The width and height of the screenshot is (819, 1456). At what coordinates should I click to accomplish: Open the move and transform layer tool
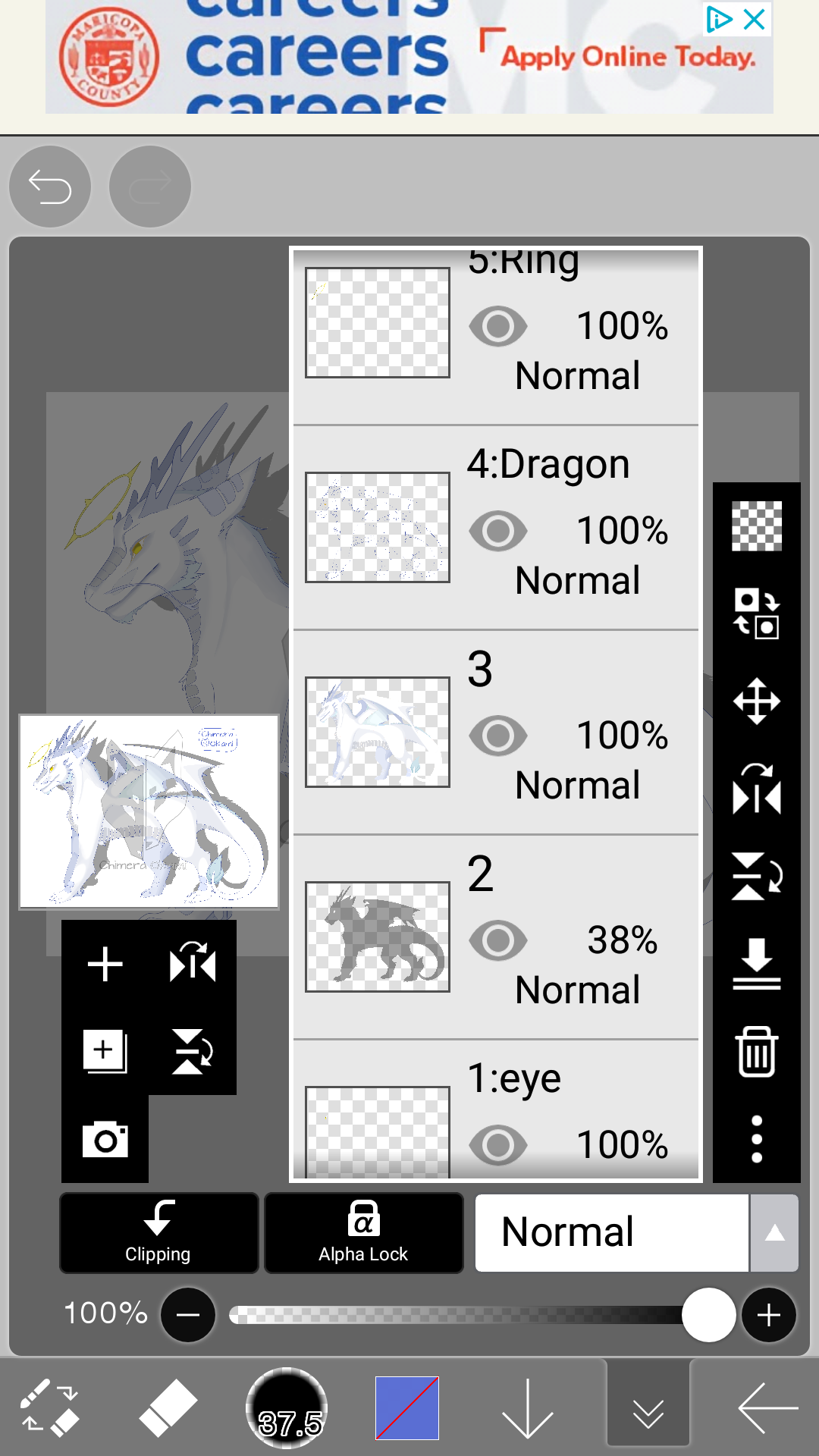pyautogui.click(x=756, y=701)
